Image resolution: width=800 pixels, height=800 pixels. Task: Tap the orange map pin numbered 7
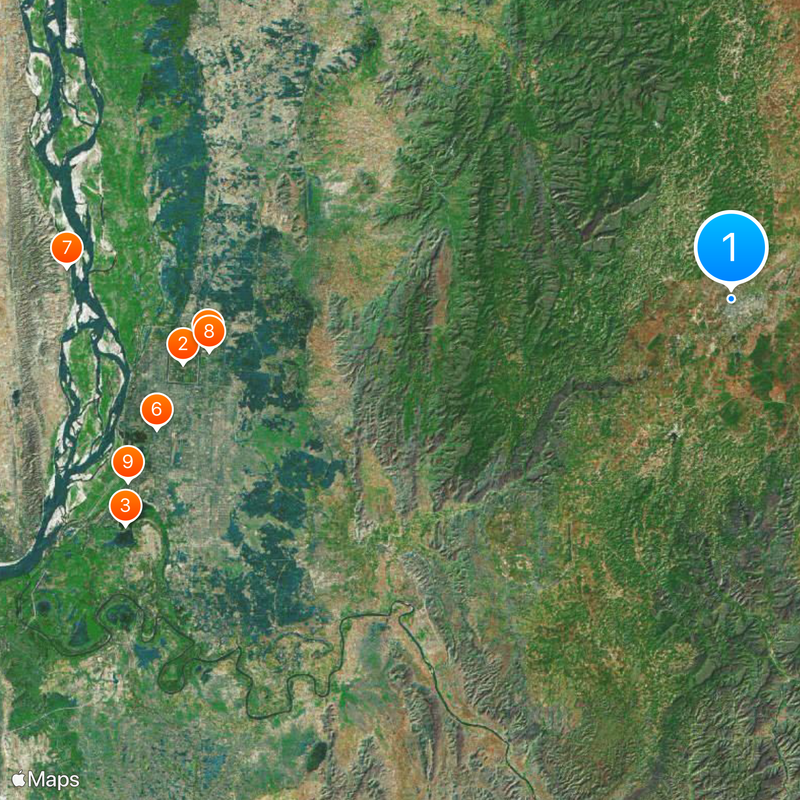[x=66, y=248]
